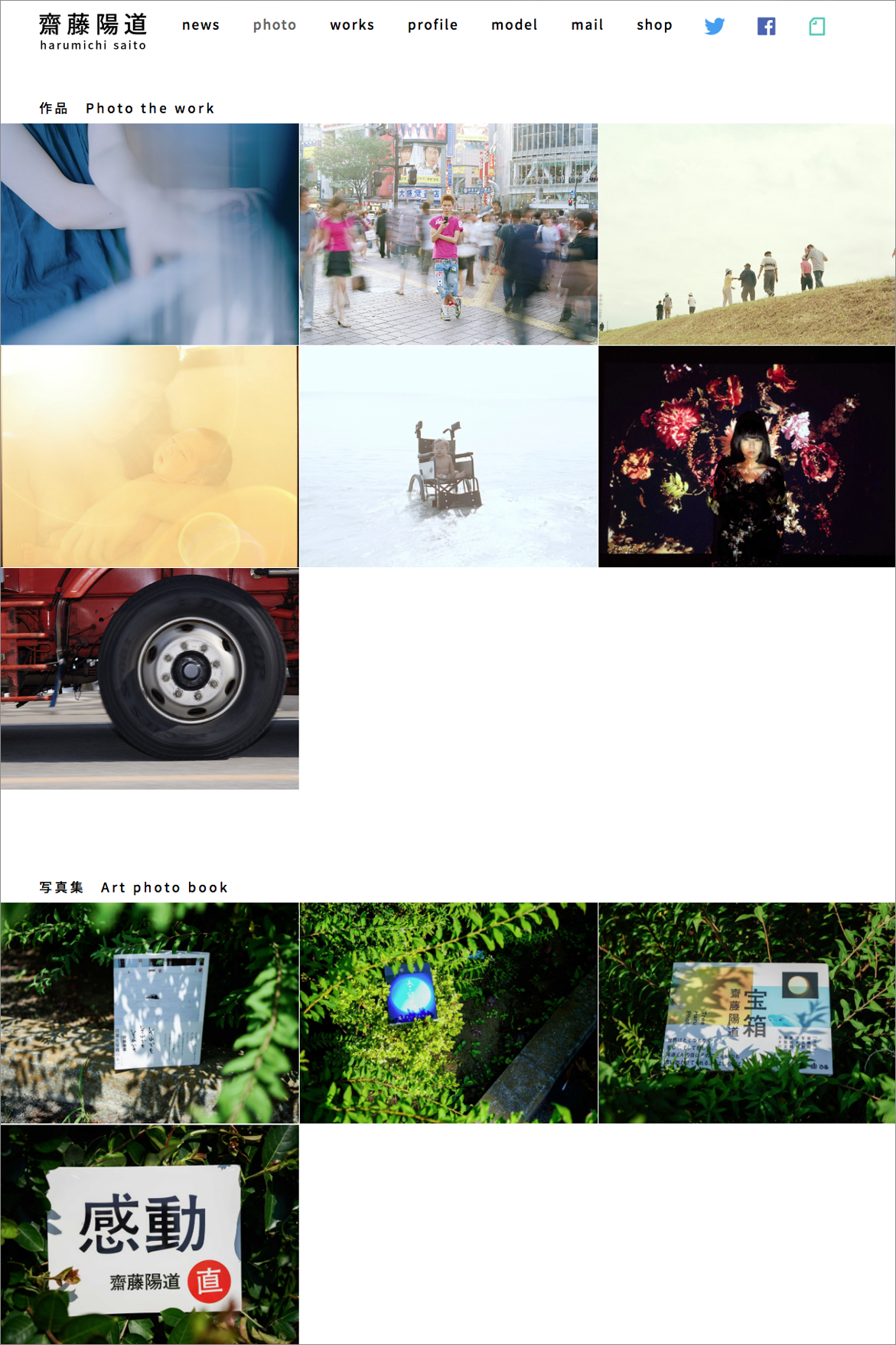
Task: Open the green note icon link
Action: click(816, 27)
